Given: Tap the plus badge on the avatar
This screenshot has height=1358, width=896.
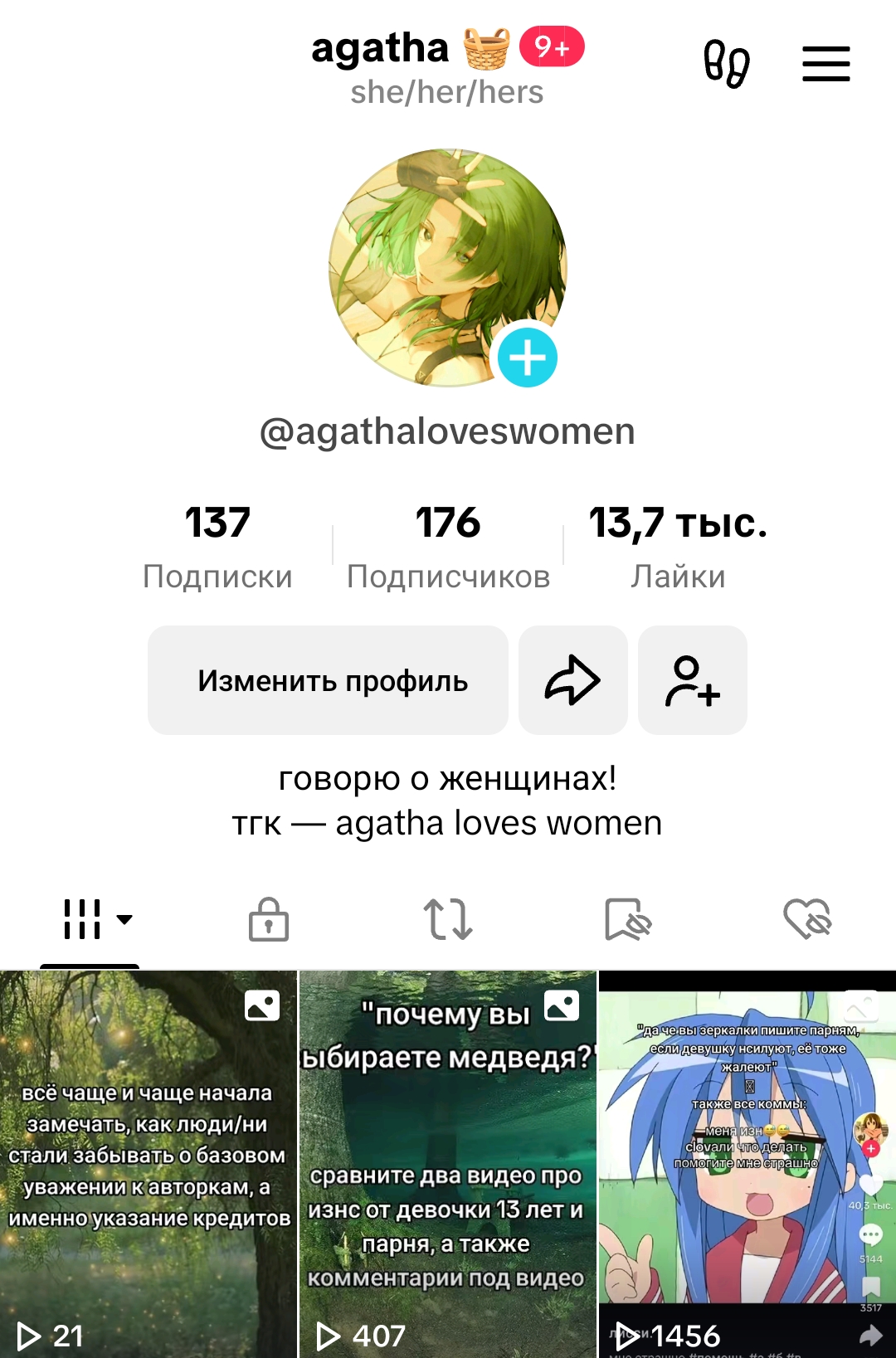Looking at the screenshot, I should point(527,358).
